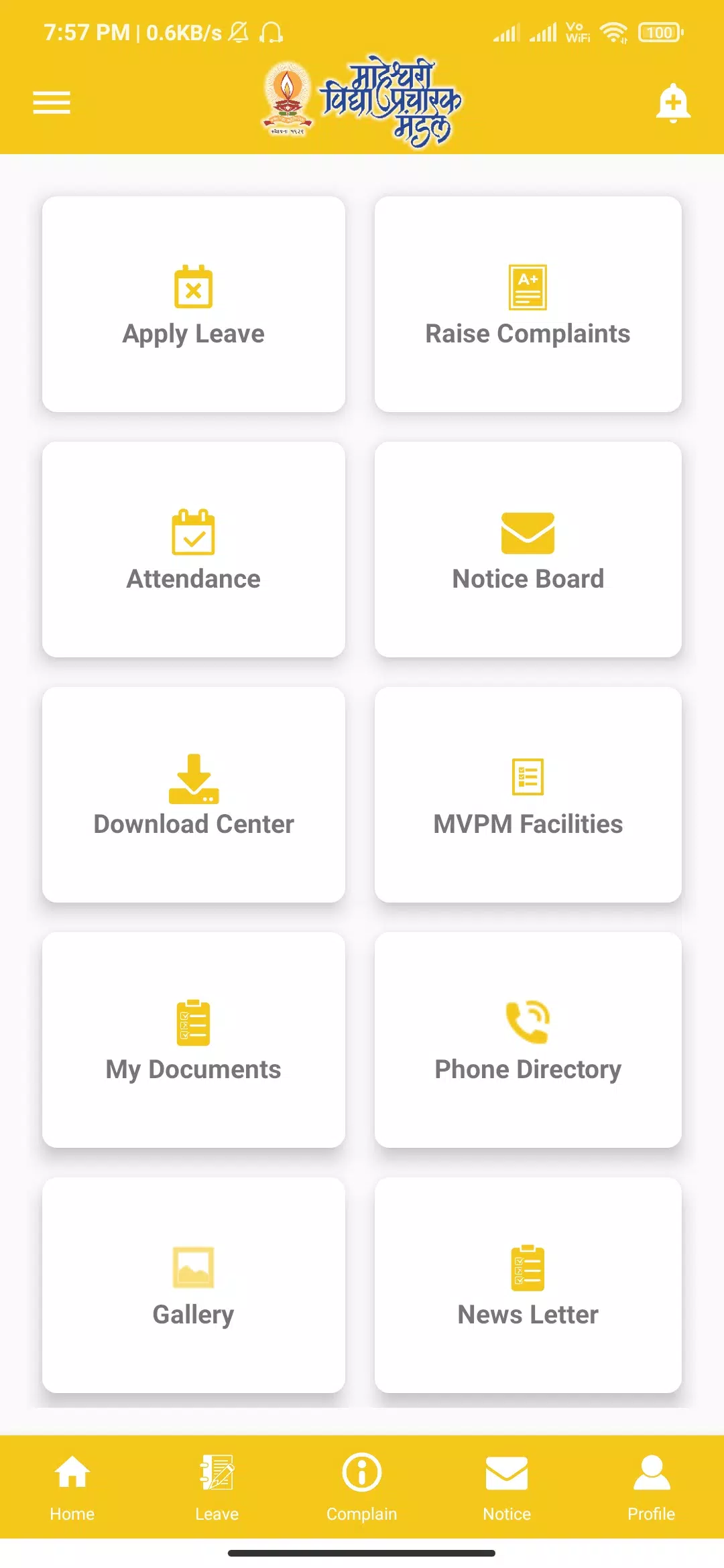Screen dimensions: 724x1568
Task: Switch to the Notice tab
Action: pos(507,1488)
